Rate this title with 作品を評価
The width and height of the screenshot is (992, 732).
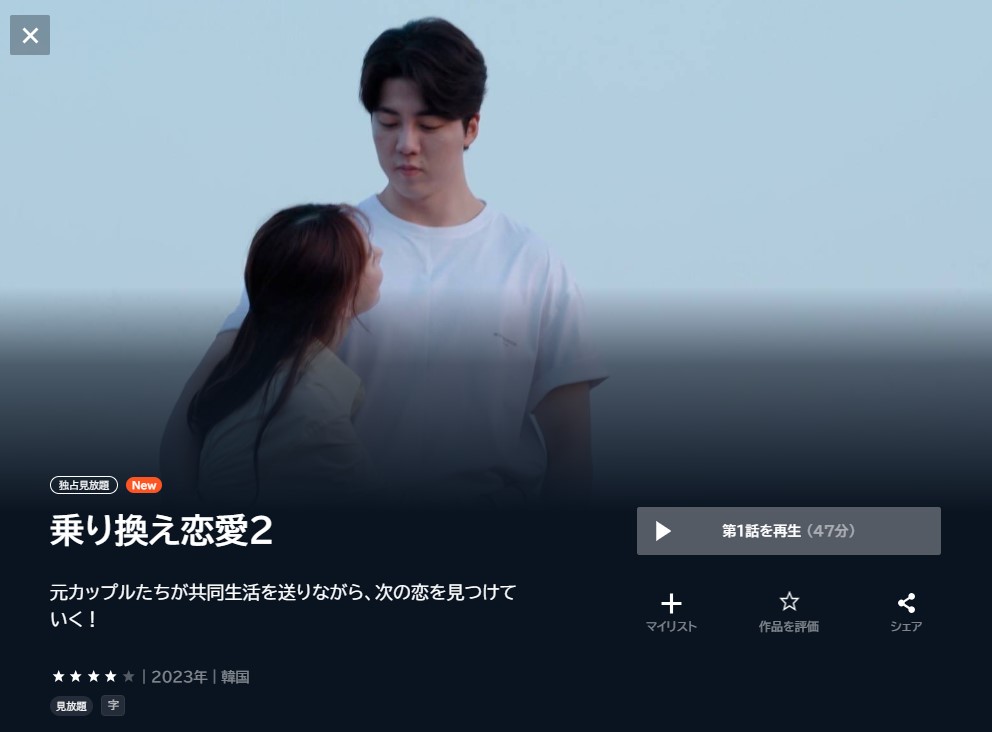[x=788, y=611]
